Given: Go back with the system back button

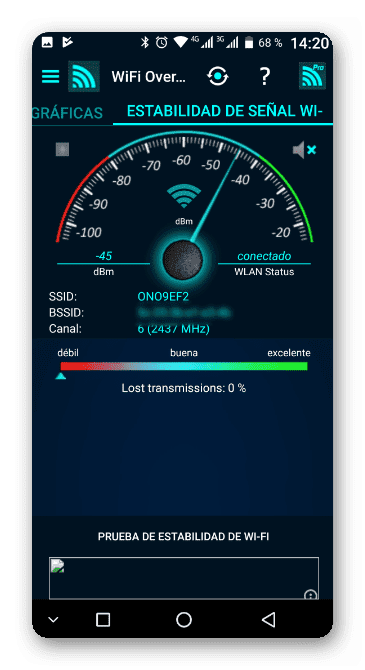Looking at the screenshot, I should point(268,620).
